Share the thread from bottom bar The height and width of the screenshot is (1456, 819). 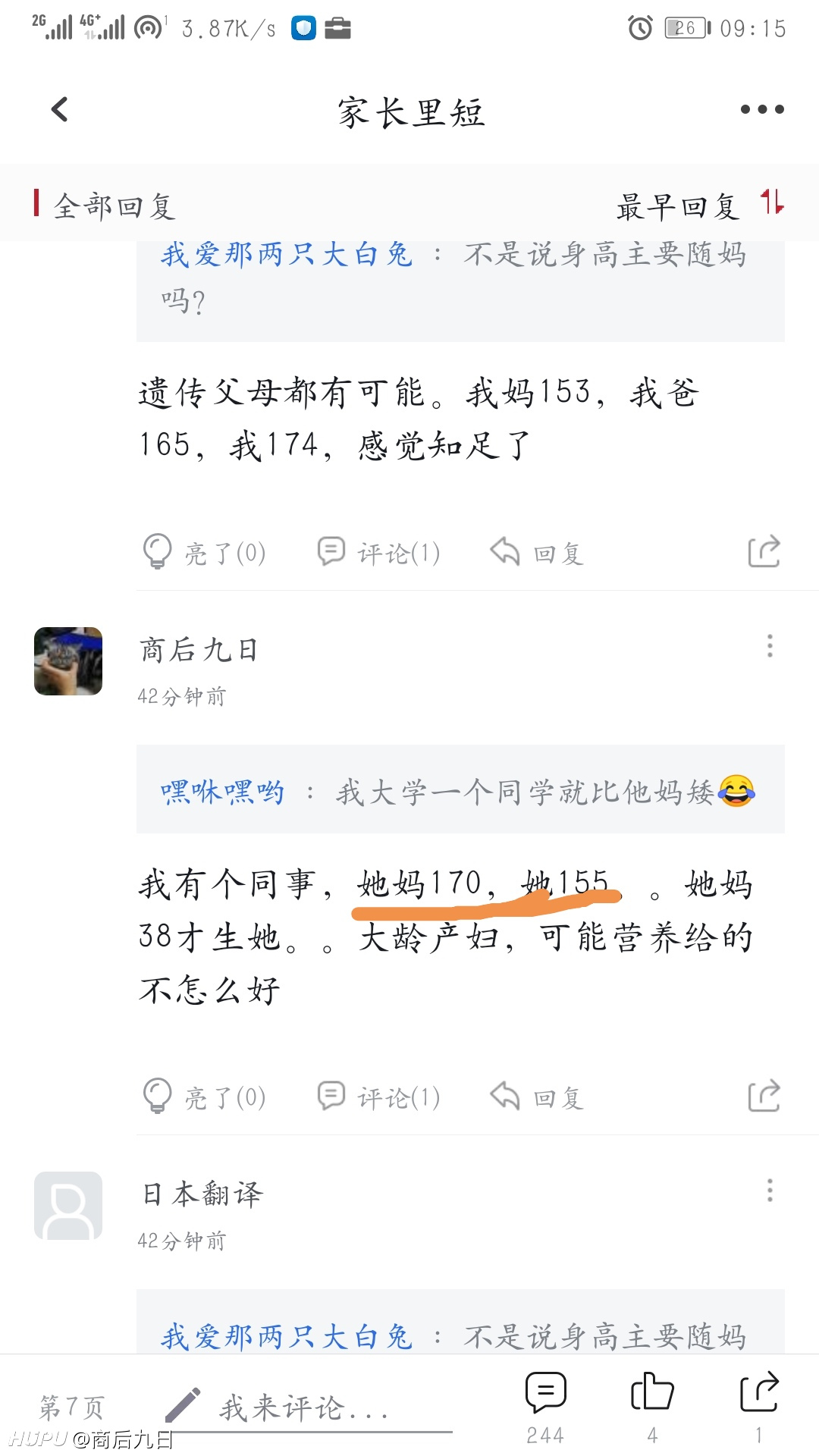[759, 1407]
